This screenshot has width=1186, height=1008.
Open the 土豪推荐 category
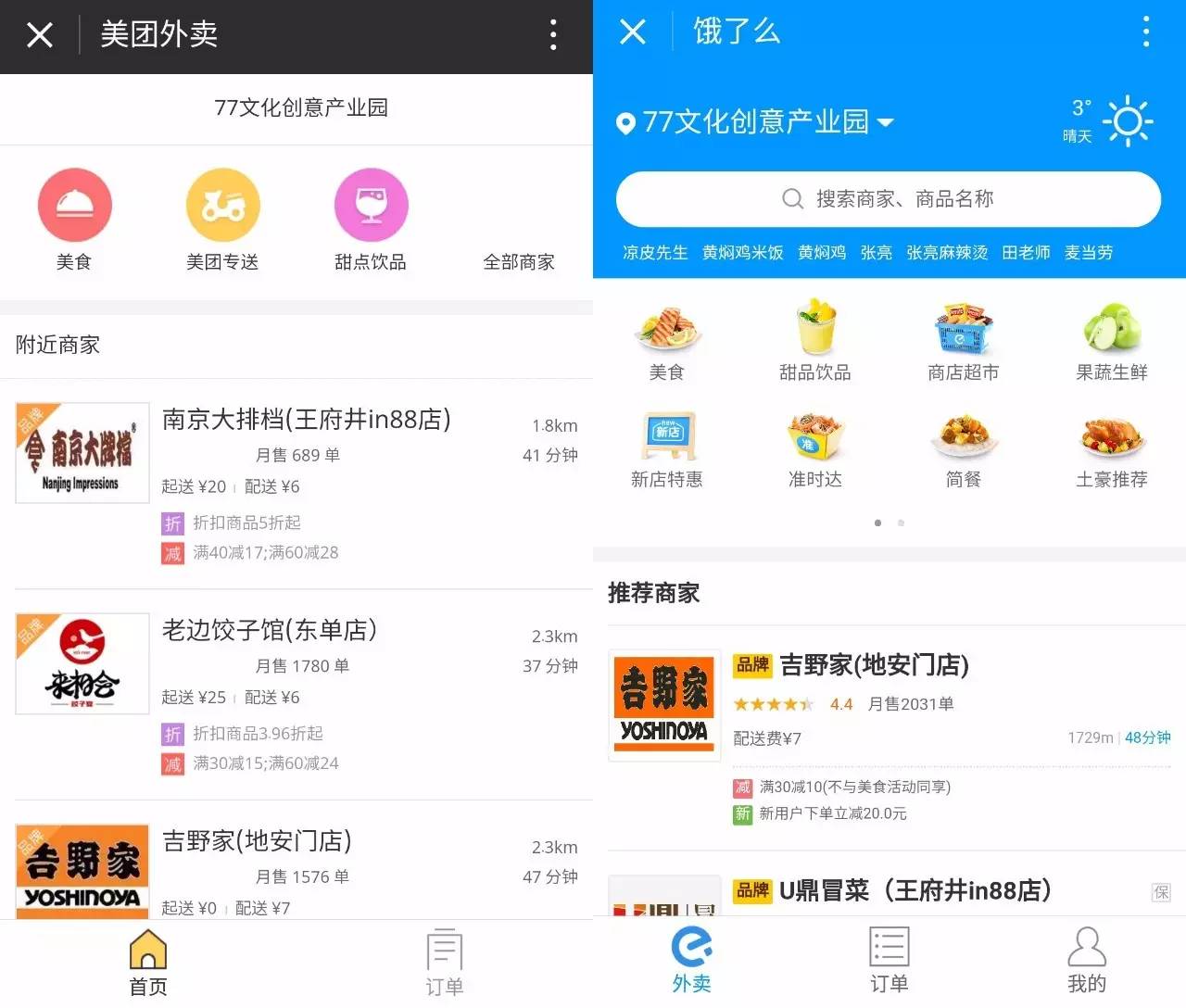click(1111, 450)
